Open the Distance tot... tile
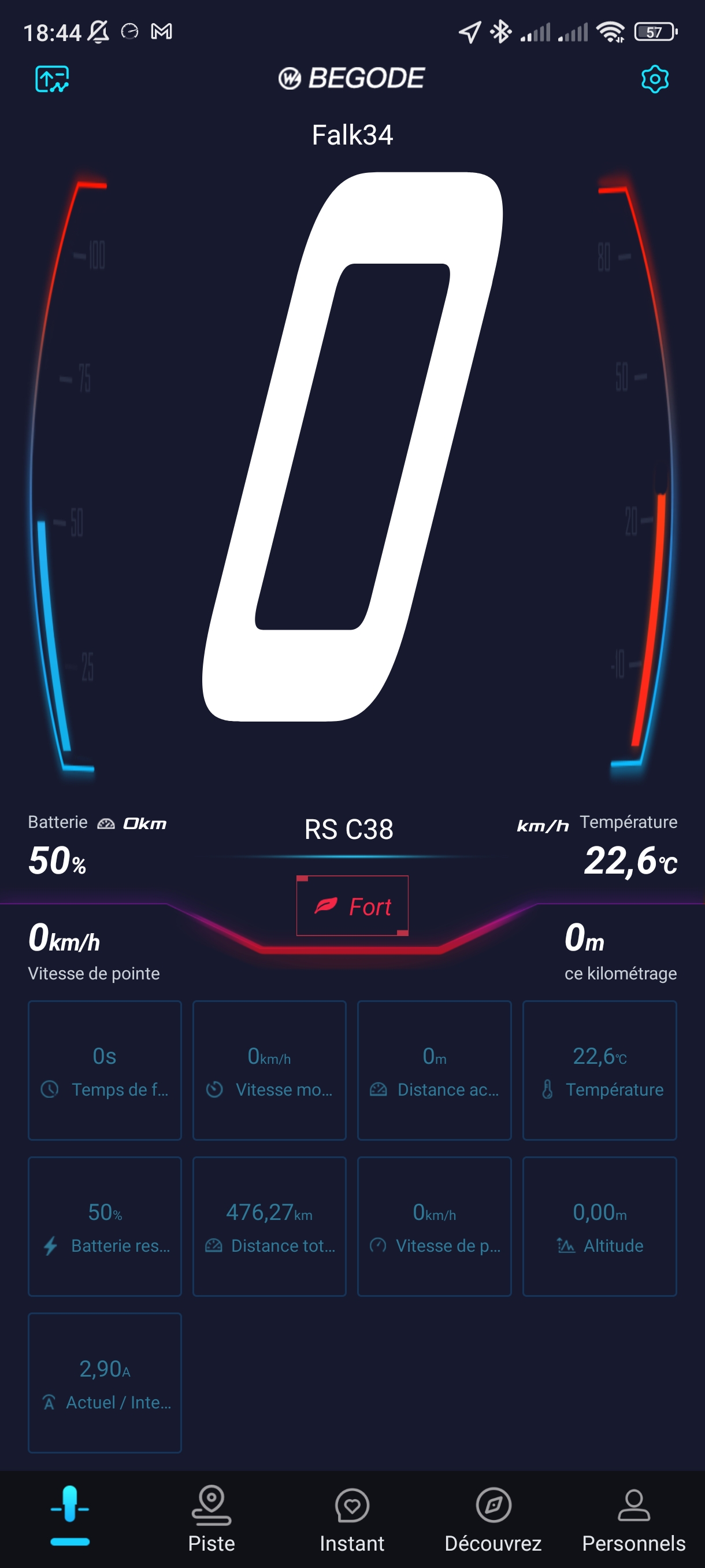Viewport: 705px width, 1568px height. [269, 1226]
